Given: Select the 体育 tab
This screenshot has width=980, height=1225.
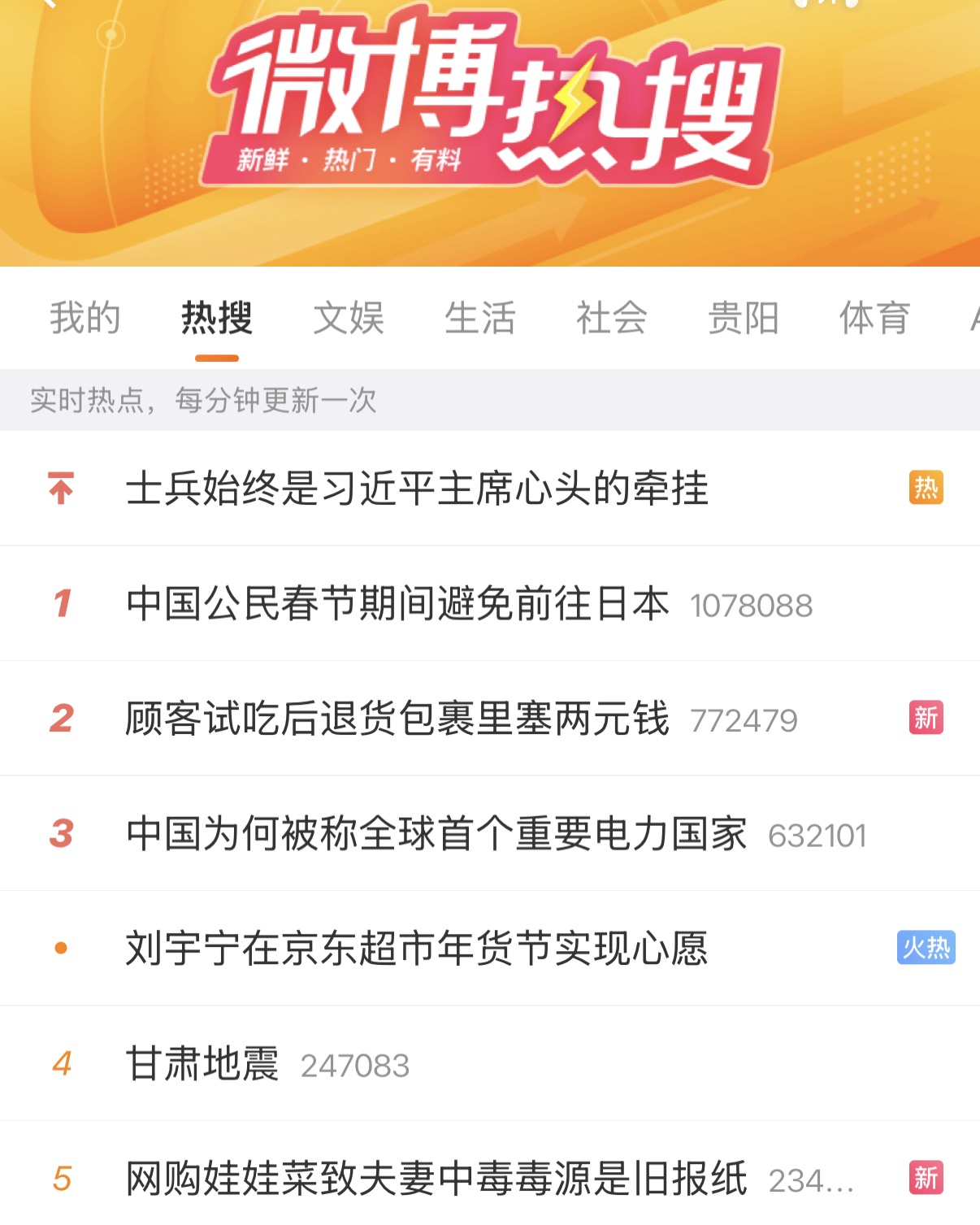Looking at the screenshot, I should click(874, 318).
